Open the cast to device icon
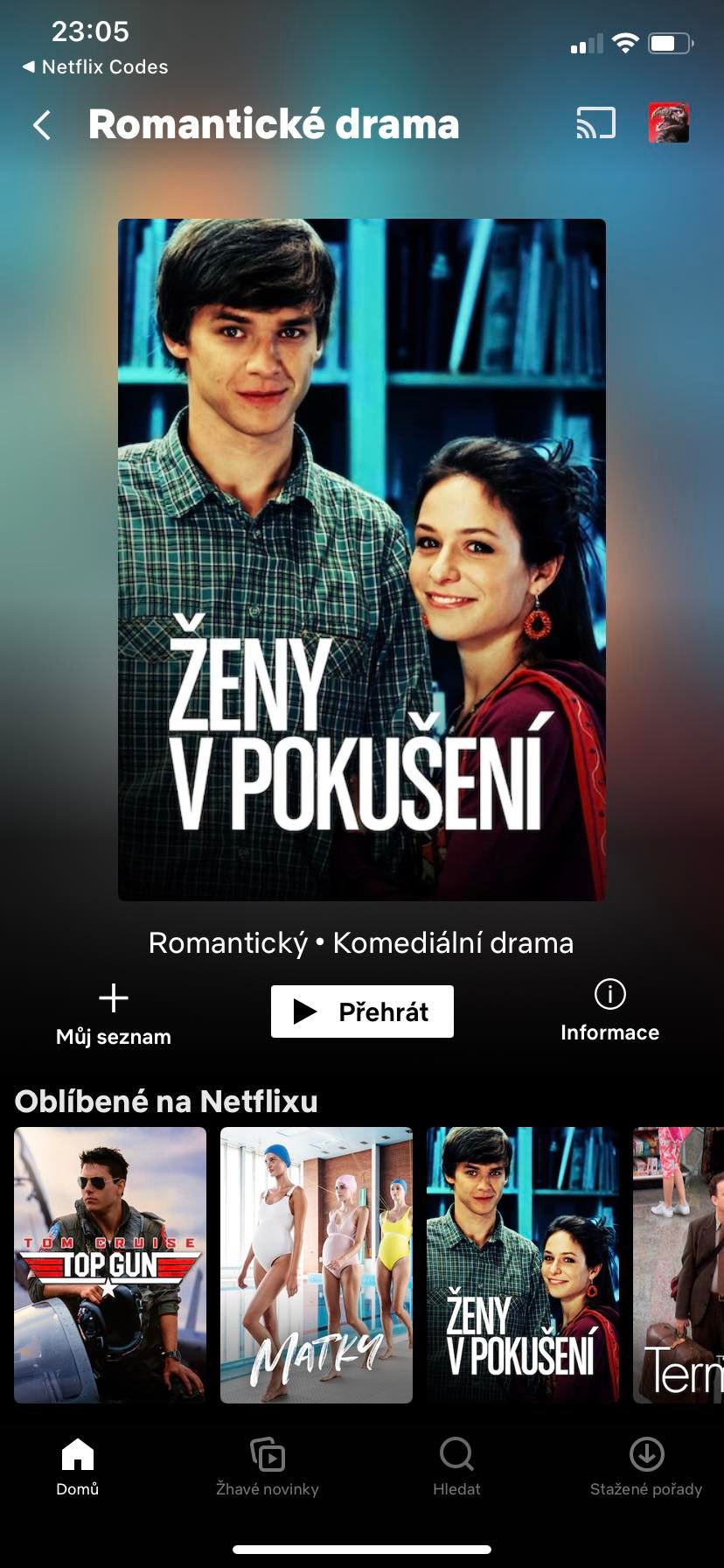Screen dimensions: 724x1568 click(595, 123)
